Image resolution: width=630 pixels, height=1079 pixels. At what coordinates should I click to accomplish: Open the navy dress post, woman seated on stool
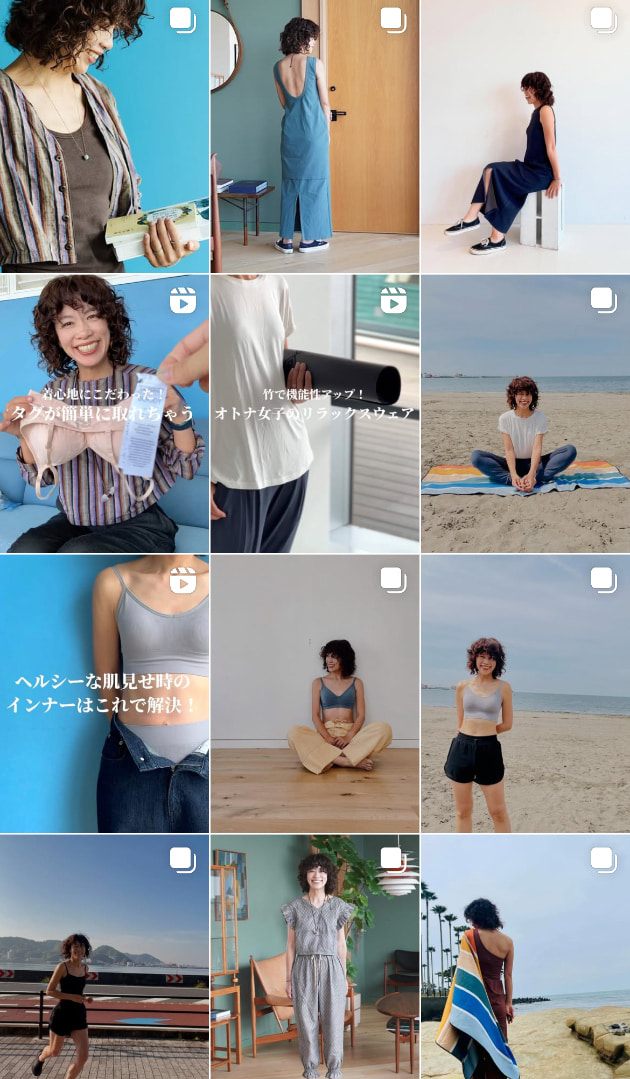pos(525,136)
